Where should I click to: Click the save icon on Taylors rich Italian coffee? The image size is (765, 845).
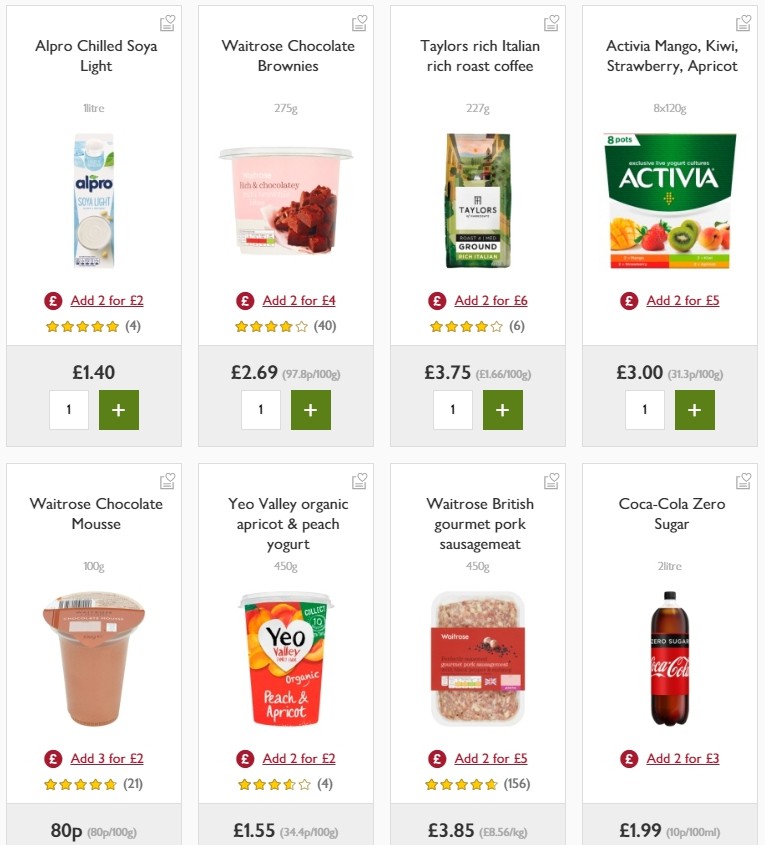tap(551, 22)
